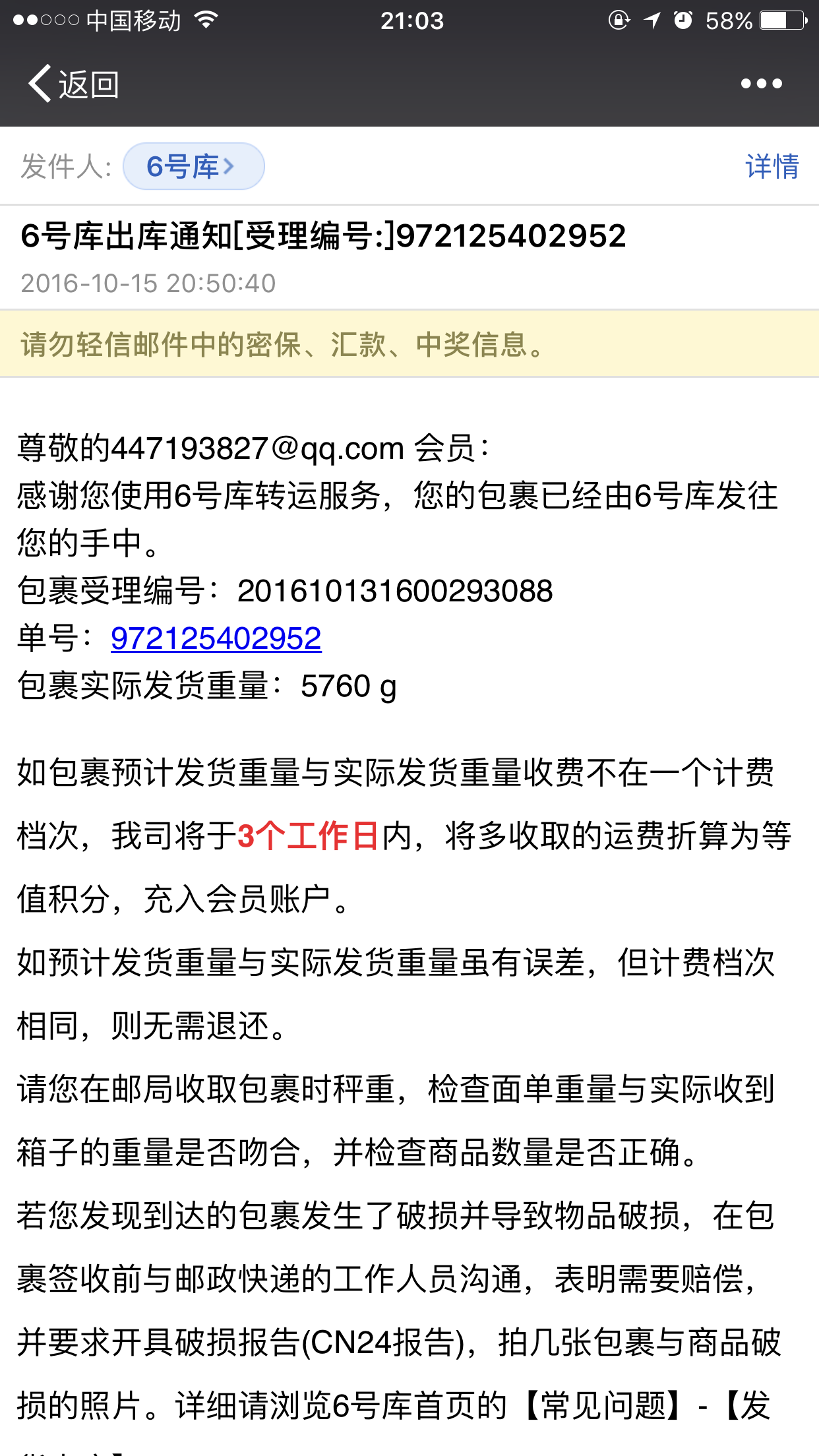Show mail details via 详情
Viewport: 819px width, 1456px height.
coord(772,166)
